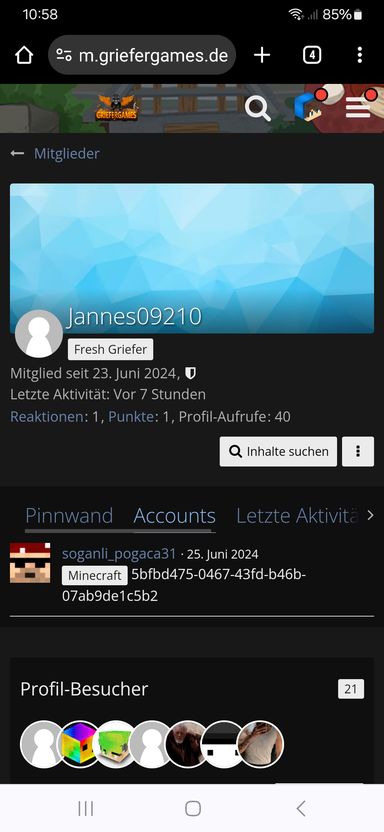
Task: Open the browser tab switcher showing 4
Action: point(312,55)
